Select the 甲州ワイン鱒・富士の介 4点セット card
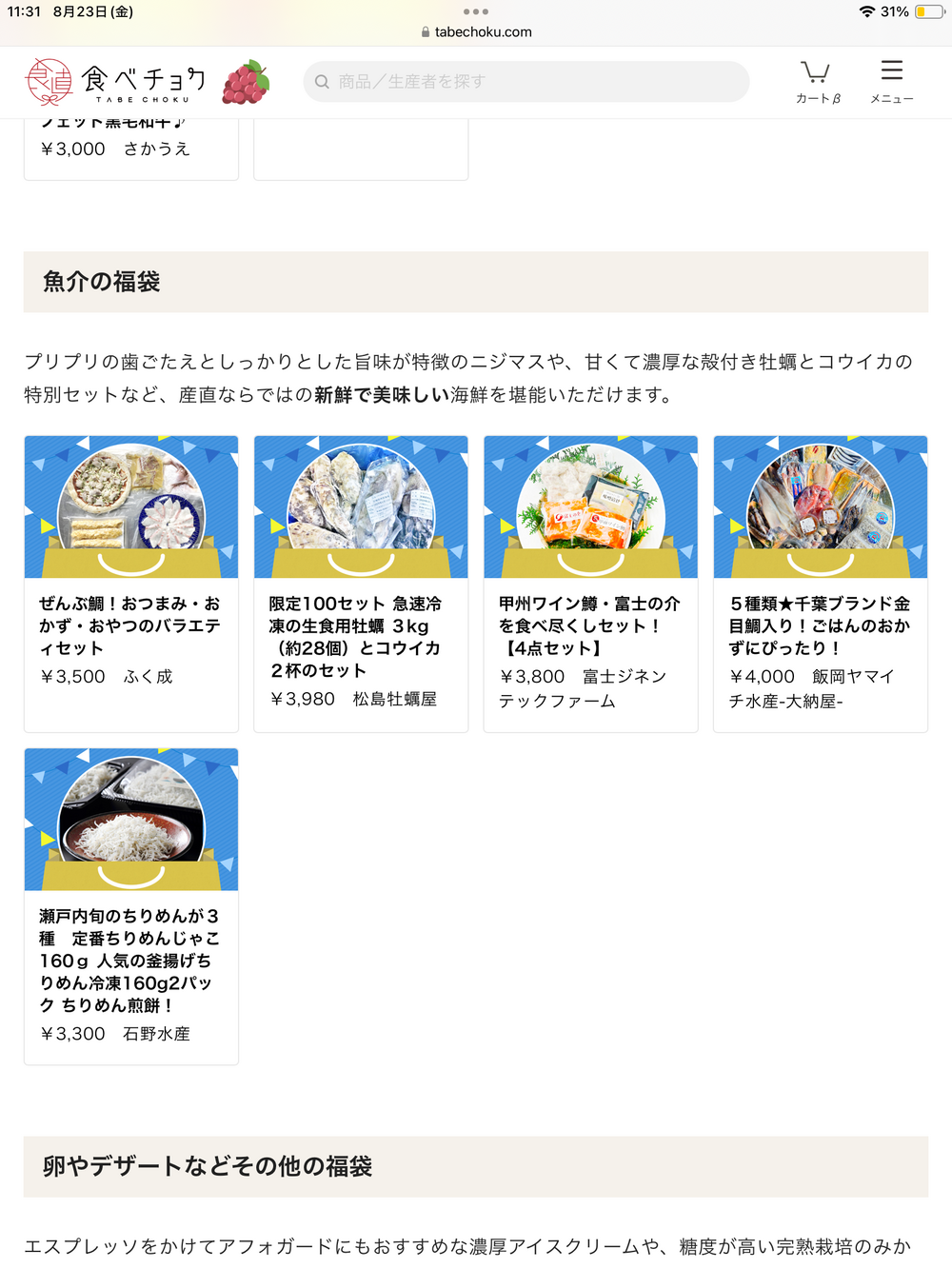This screenshot has height=1269, width=952. pos(590,583)
